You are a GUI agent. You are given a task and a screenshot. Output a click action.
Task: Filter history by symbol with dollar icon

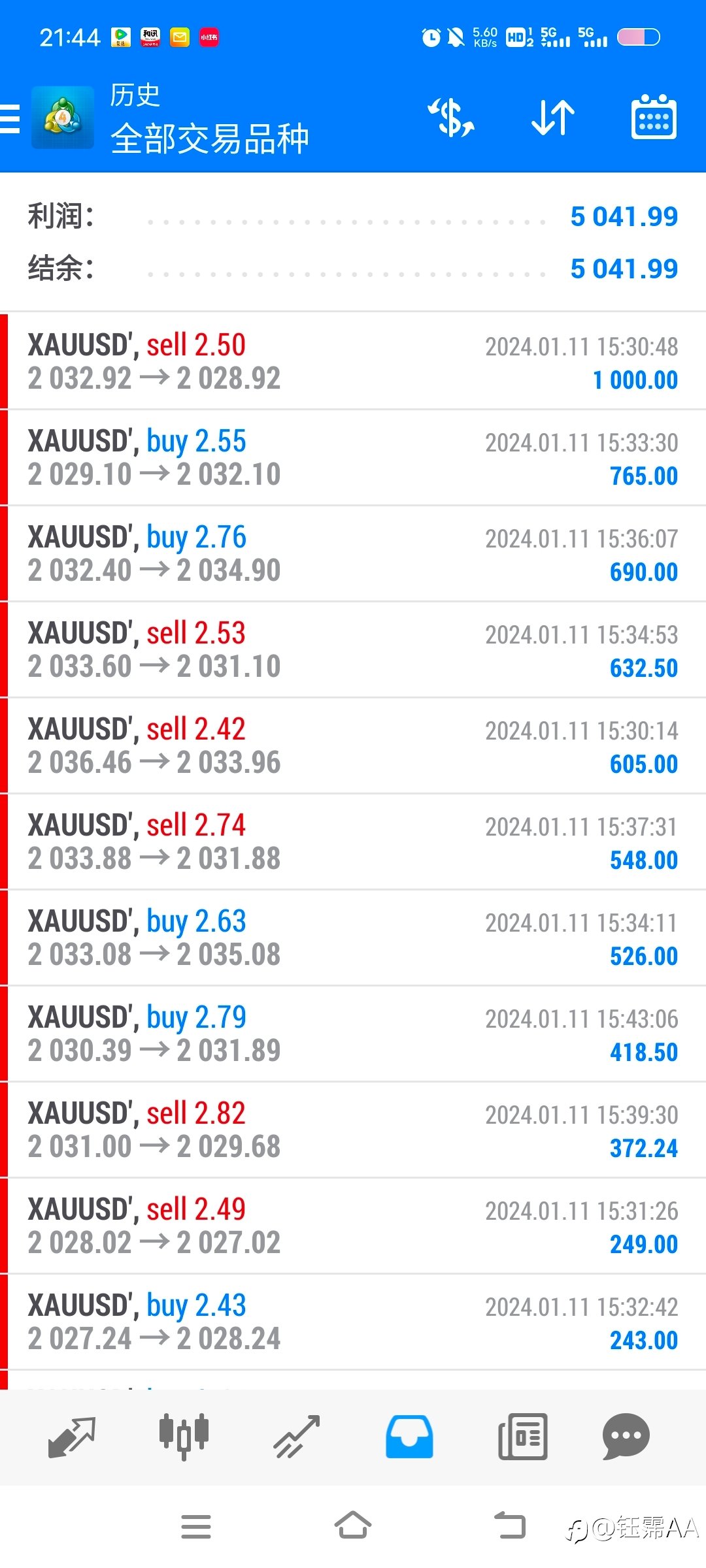point(451,118)
